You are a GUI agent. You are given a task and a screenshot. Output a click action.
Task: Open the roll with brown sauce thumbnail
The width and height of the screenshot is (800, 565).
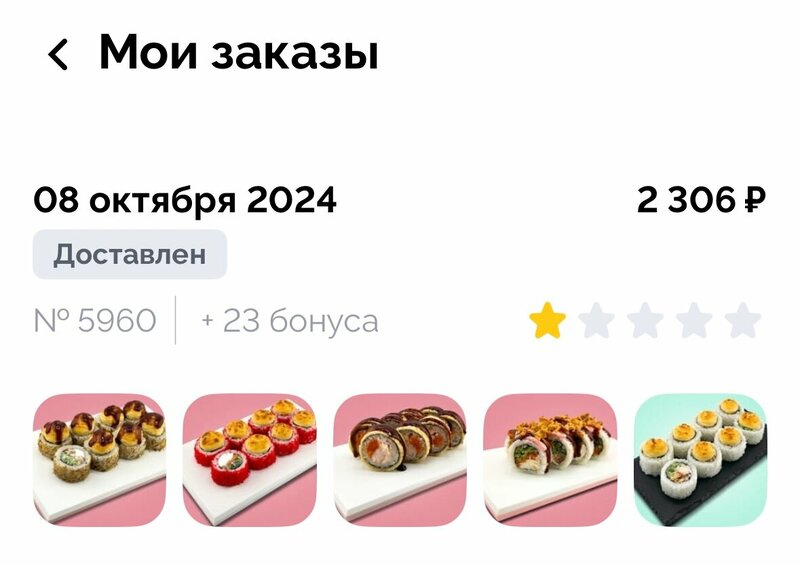coord(99,459)
